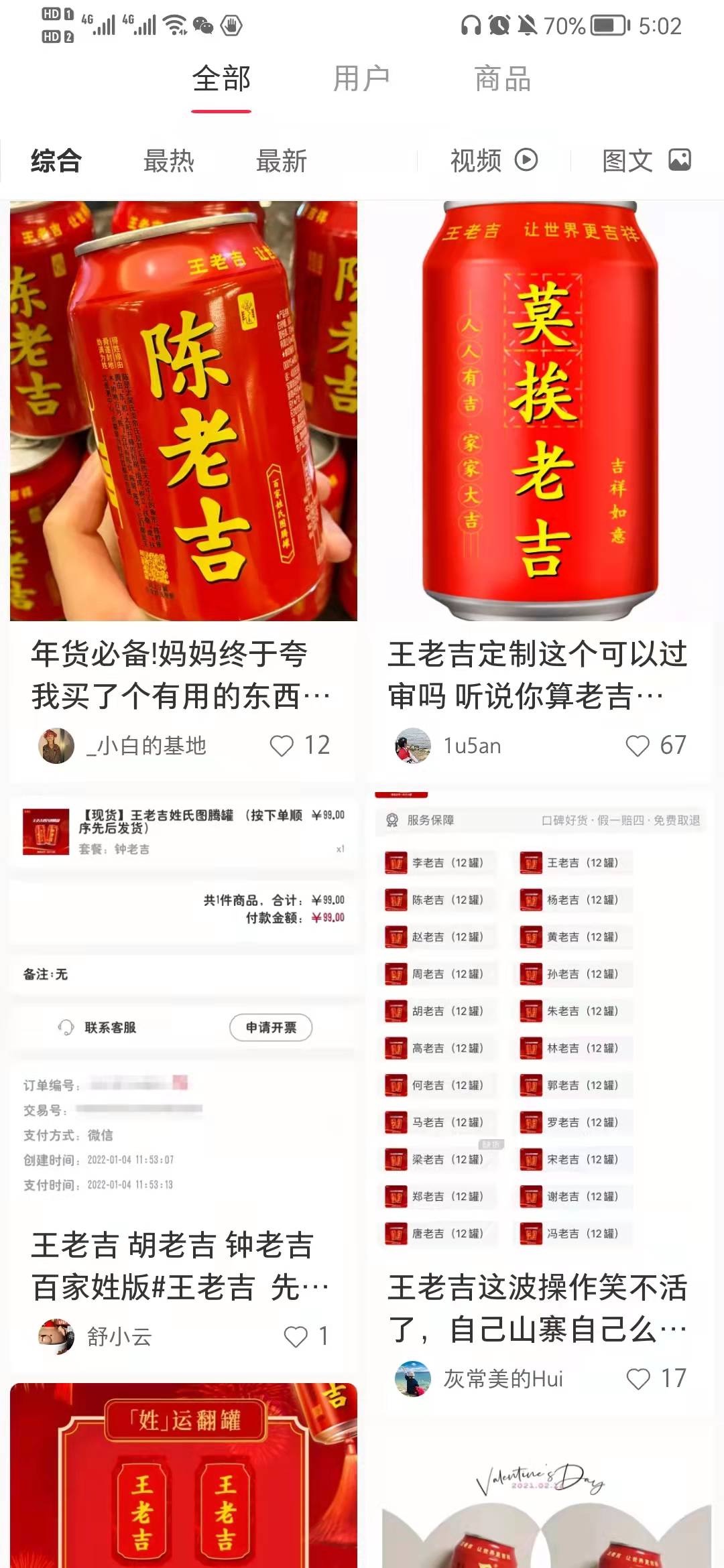Screen dimensions: 724x1568
Task: Like the post by _小白的基地
Action: pos(282,746)
